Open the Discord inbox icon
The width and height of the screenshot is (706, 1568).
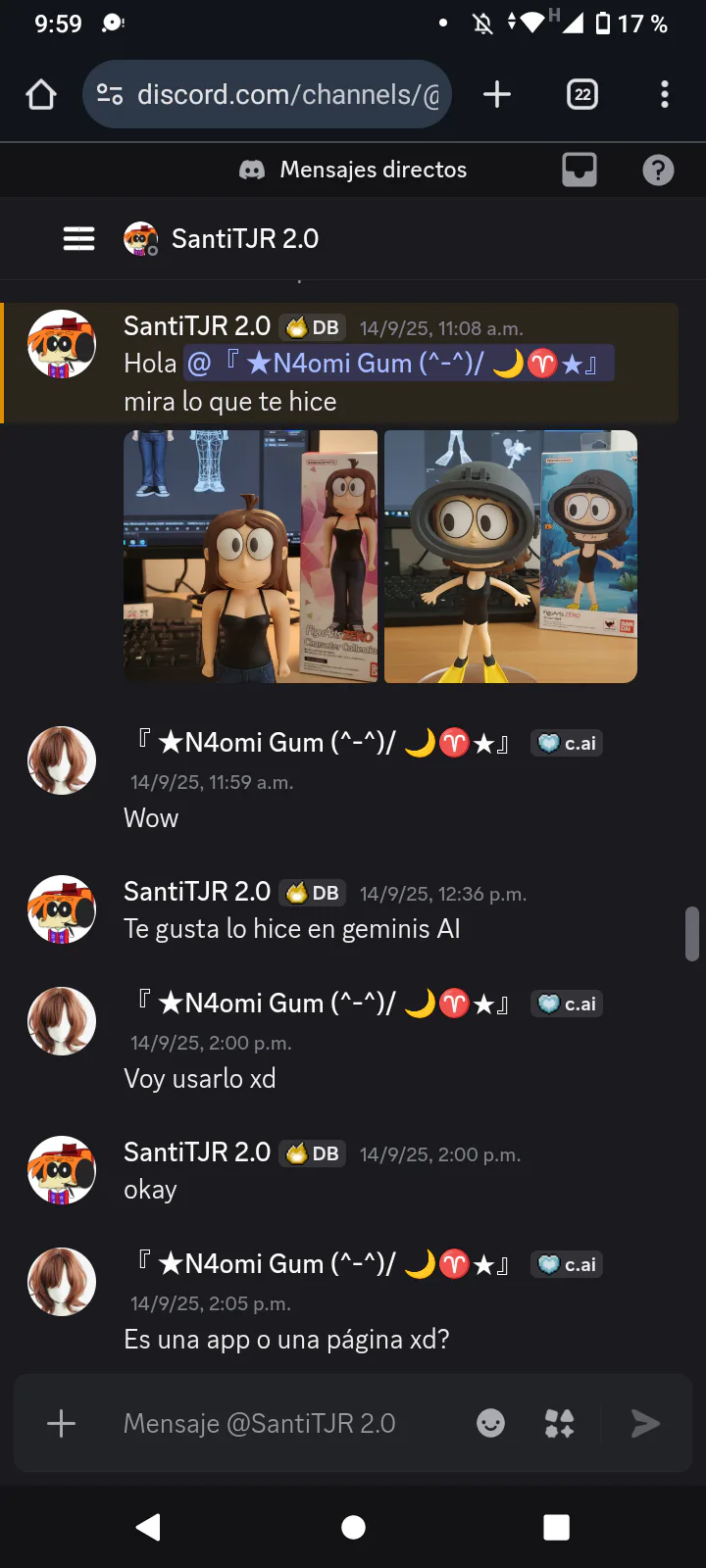coord(580,170)
